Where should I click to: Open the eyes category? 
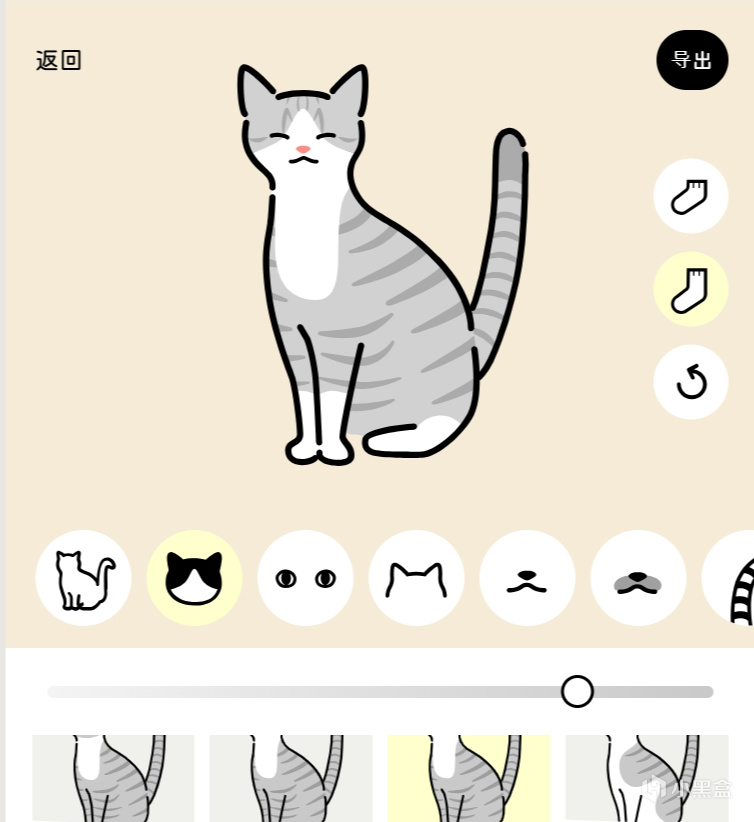point(305,578)
